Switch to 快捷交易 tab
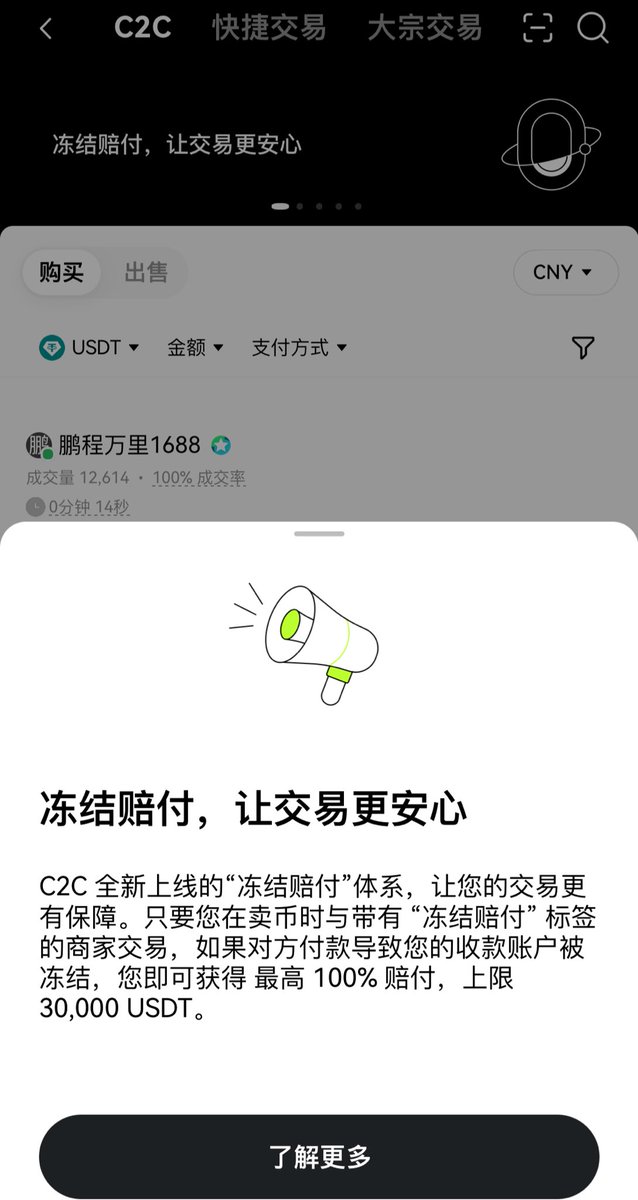 click(x=269, y=28)
